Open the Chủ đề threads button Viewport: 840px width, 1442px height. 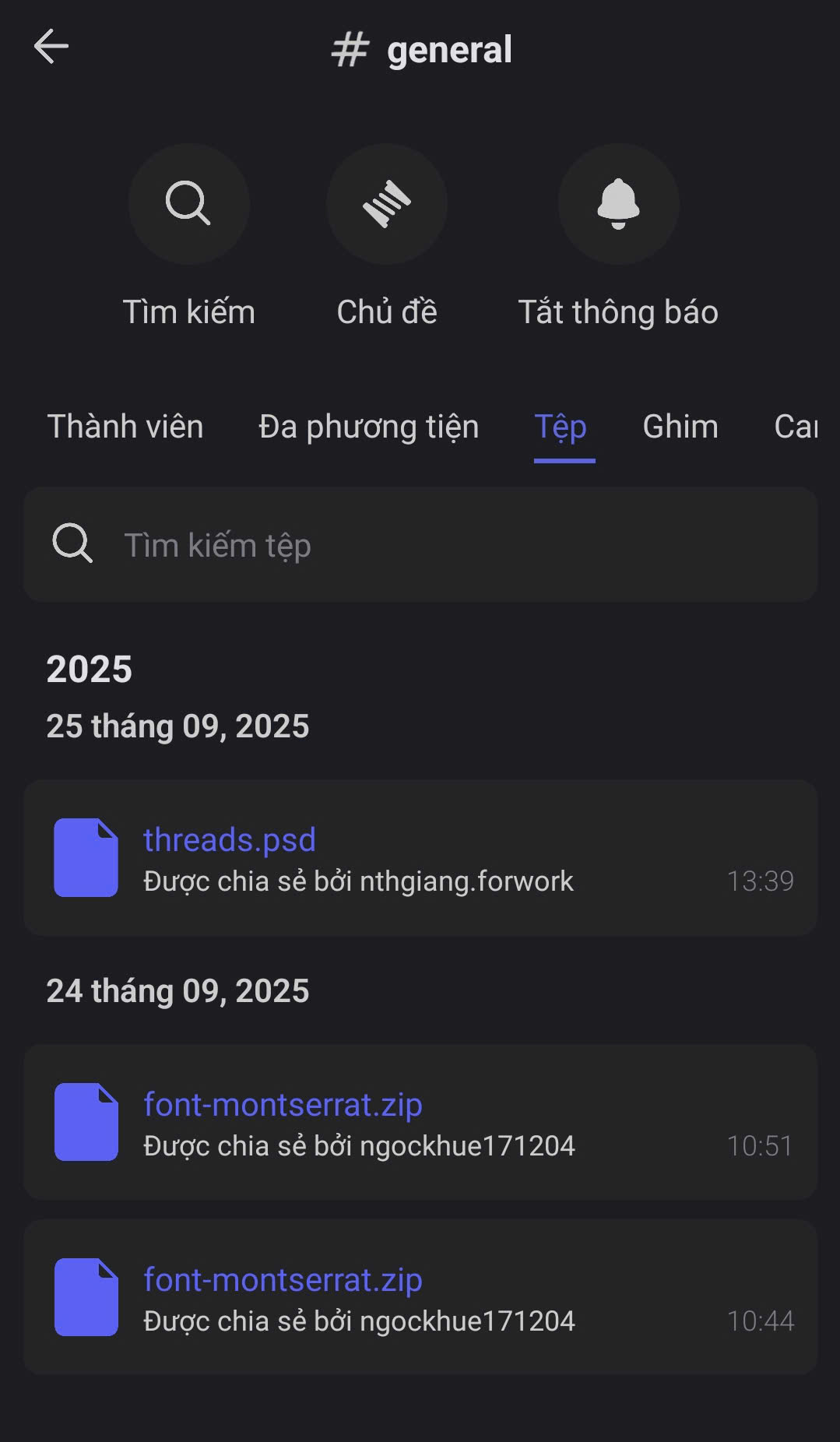tap(386, 204)
